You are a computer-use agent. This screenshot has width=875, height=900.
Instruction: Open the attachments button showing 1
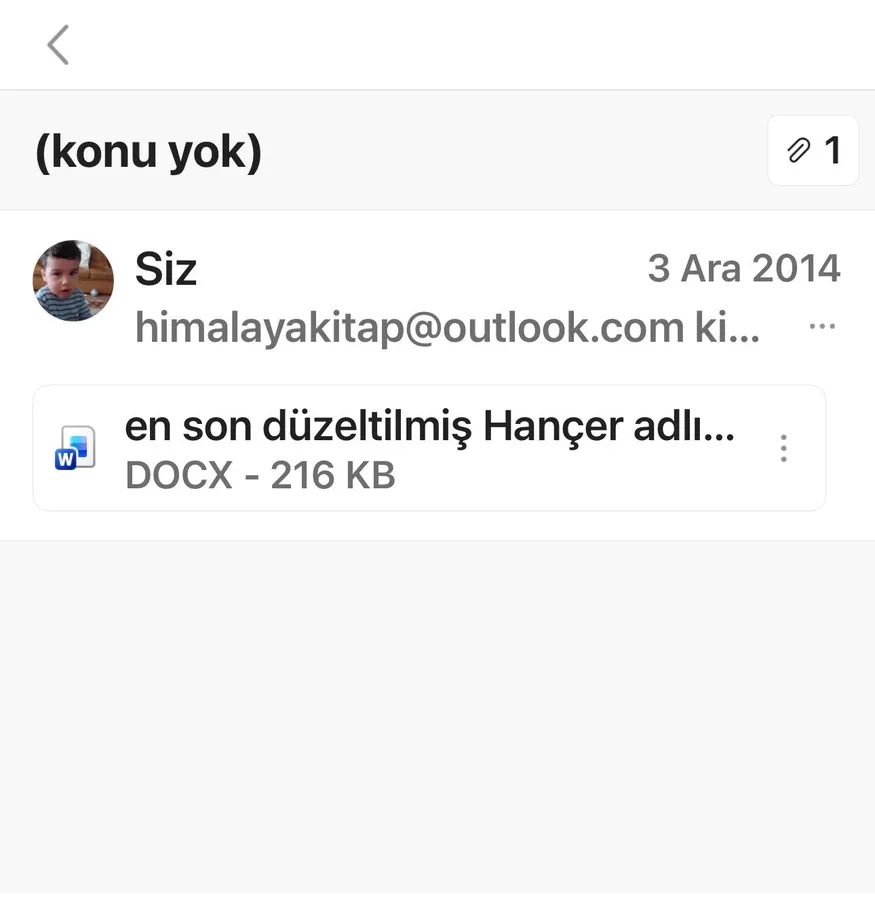click(x=813, y=151)
